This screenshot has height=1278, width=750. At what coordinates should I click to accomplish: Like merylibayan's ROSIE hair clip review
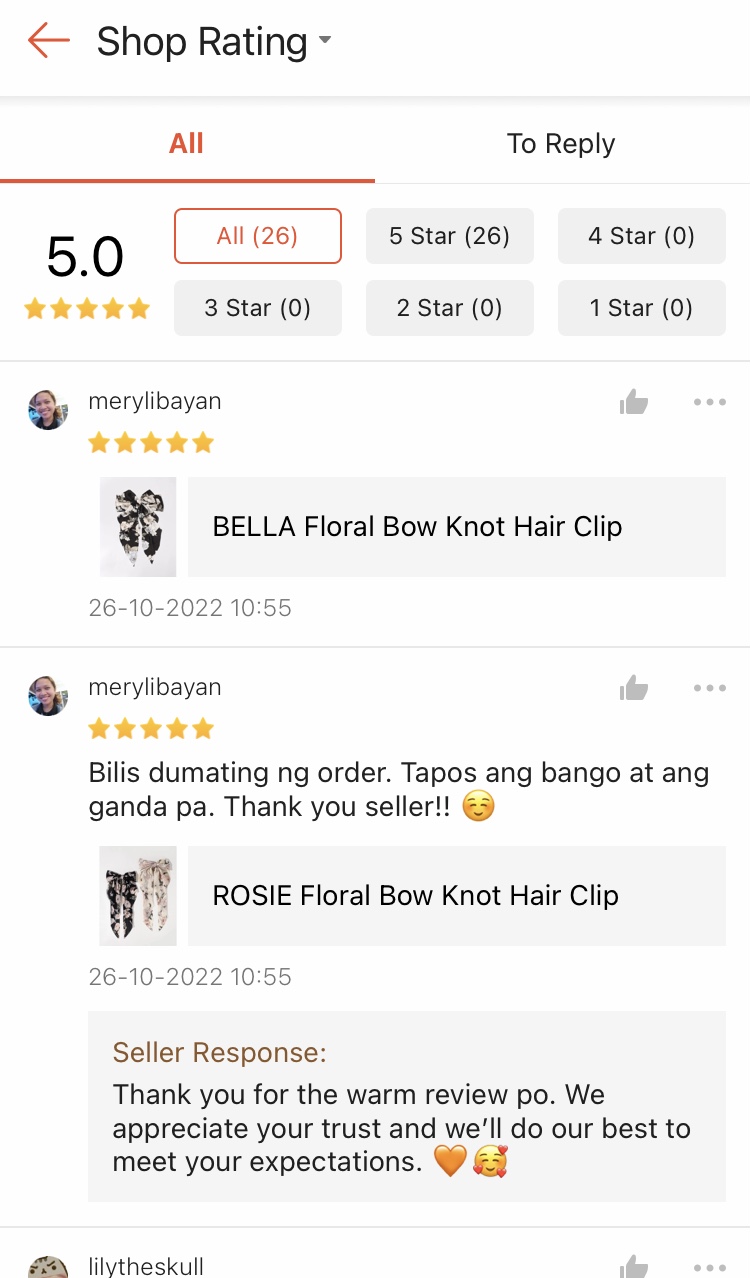click(x=634, y=688)
